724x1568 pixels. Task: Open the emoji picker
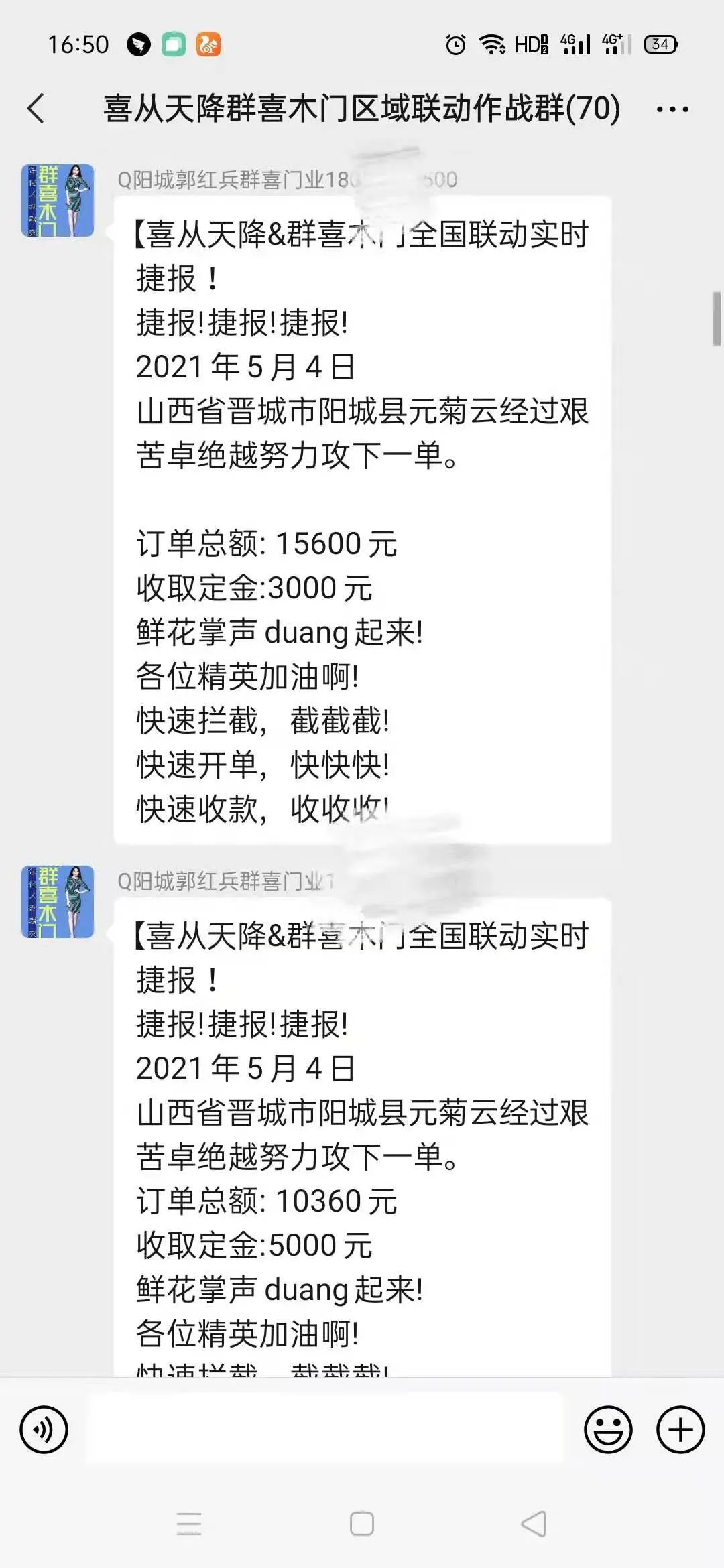pyautogui.click(x=608, y=1429)
